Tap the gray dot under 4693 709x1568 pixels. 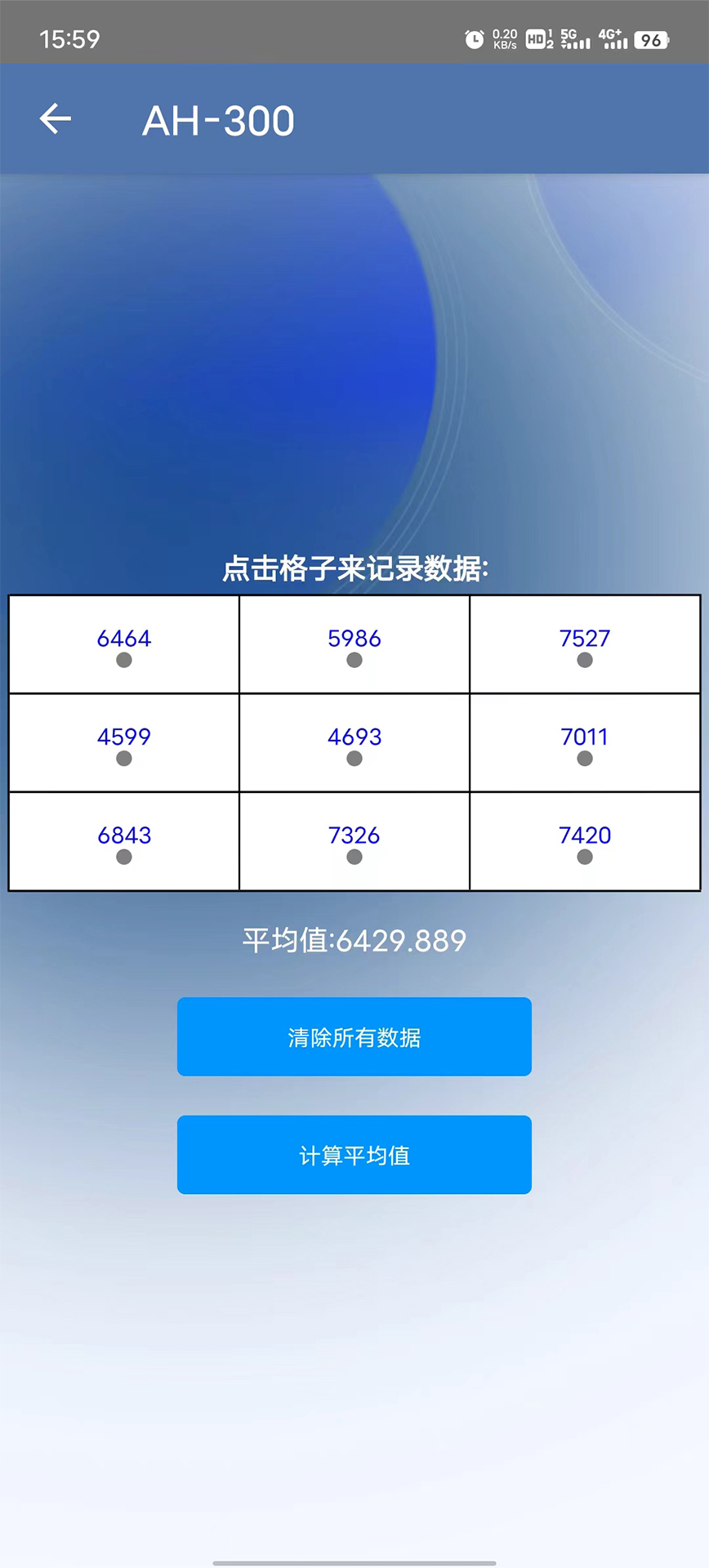pyautogui.click(x=354, y=759)
